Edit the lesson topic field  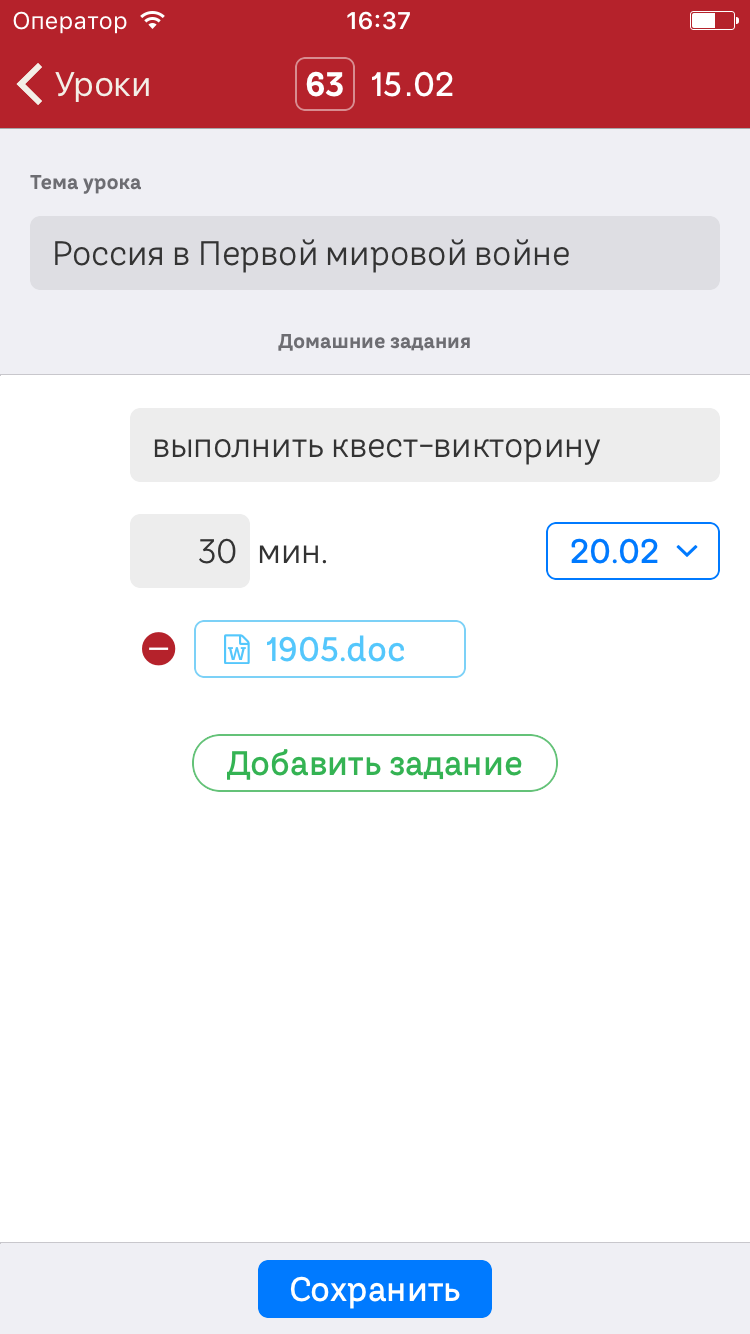pos(374,253)
